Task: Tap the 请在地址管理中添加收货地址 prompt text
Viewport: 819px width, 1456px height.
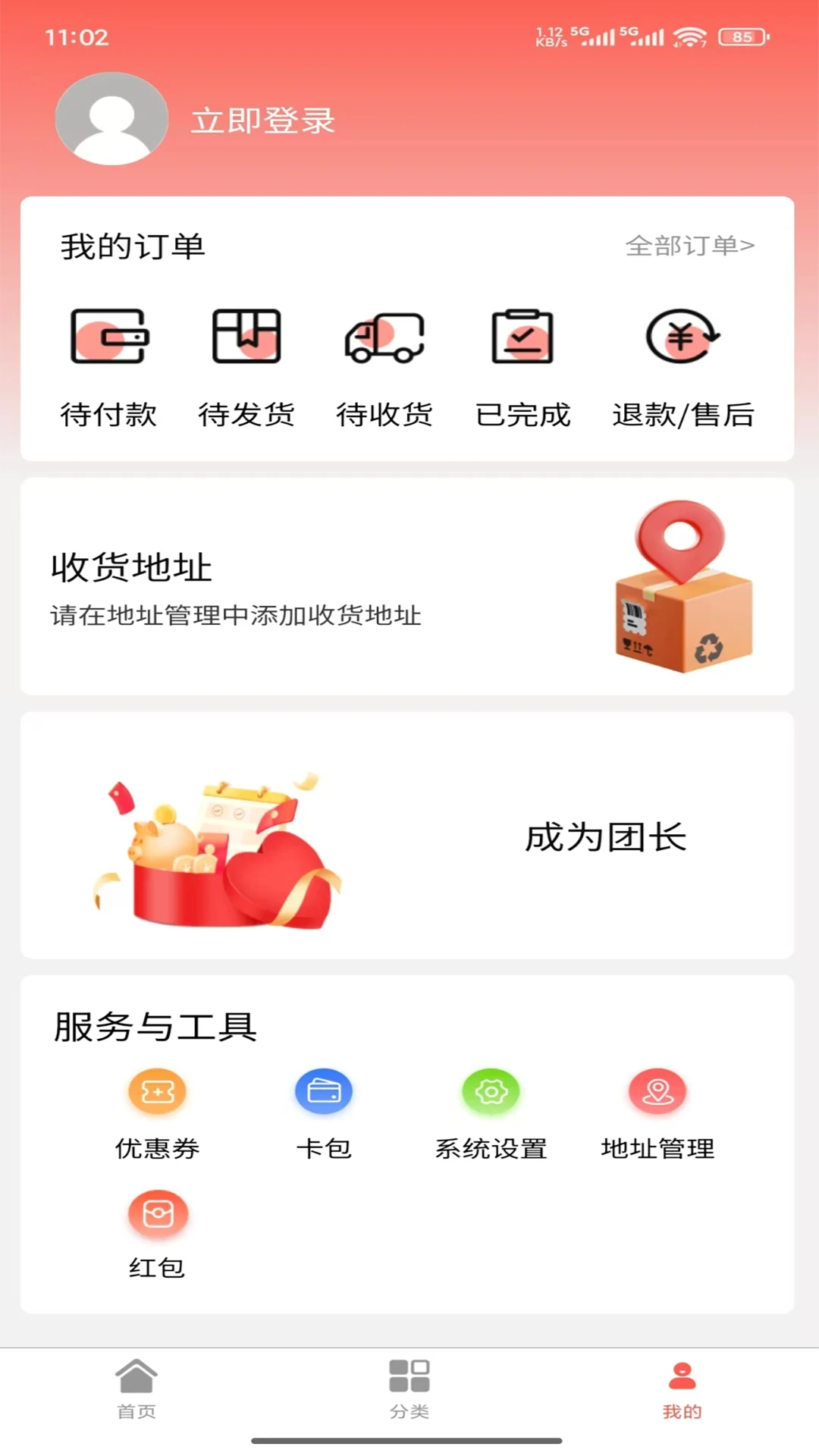Action: (x=236, y=617)
